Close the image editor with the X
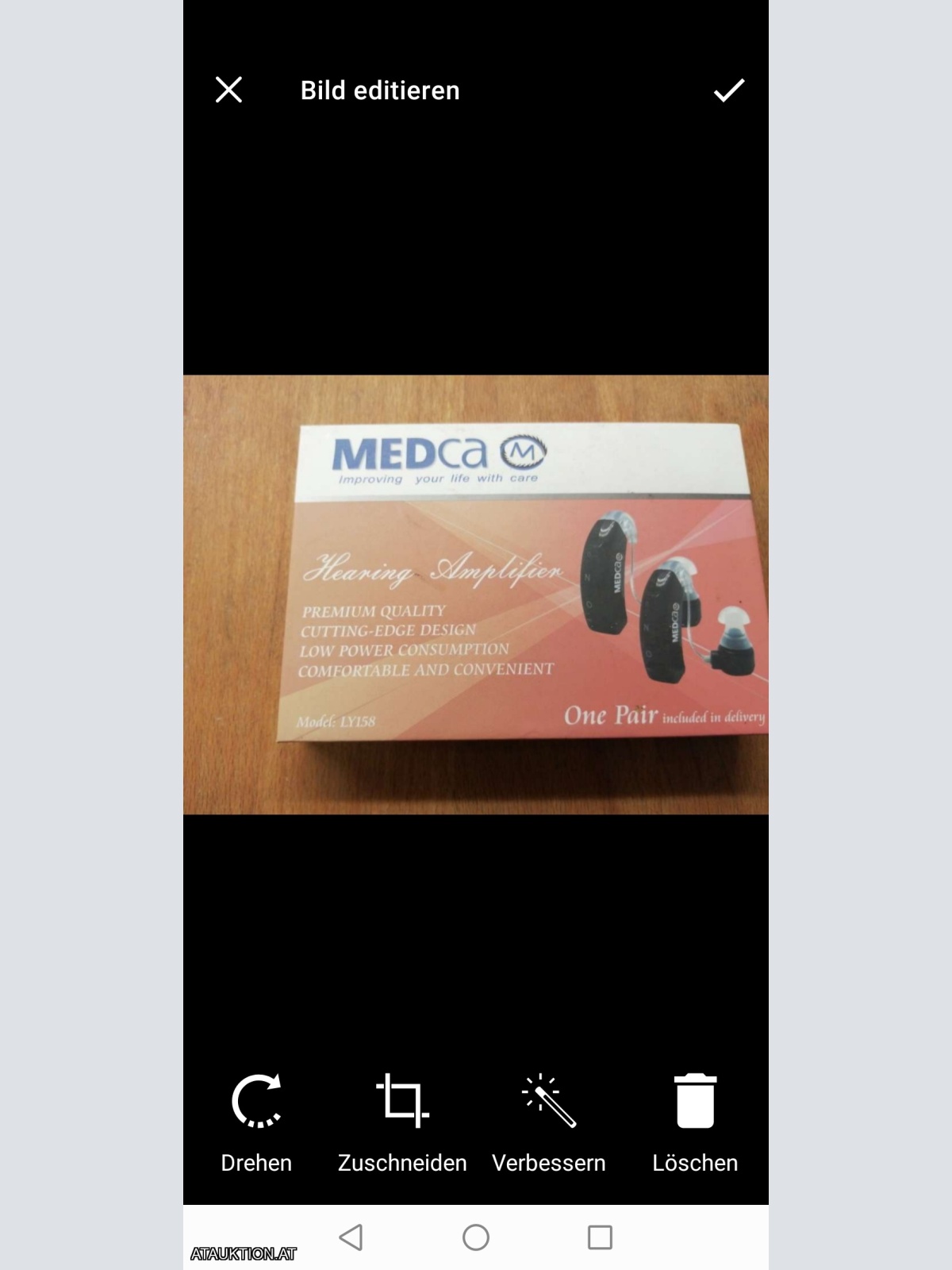This screenshot has width=952, height=1270. click(228, 90)
